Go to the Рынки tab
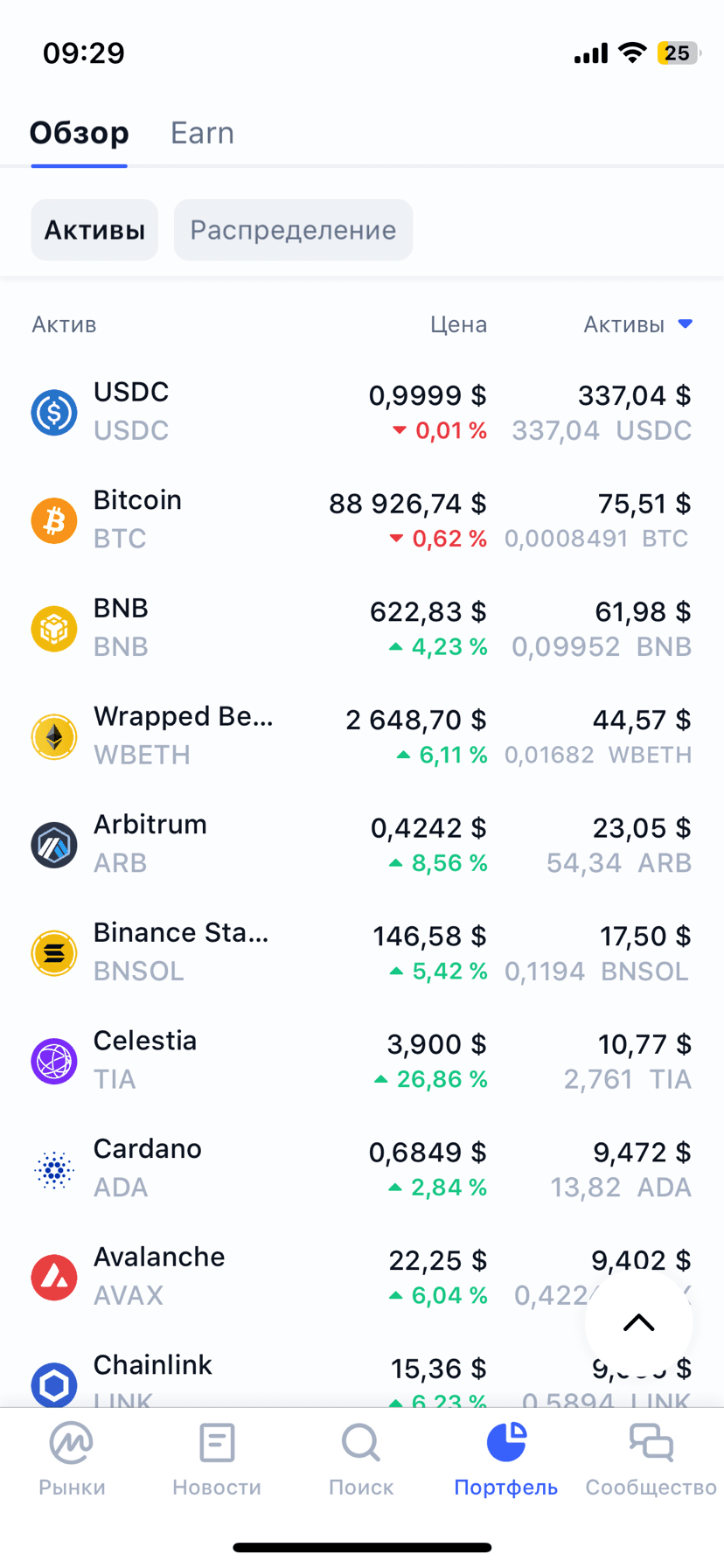The height and width of the screenshot is (1568, 724). click(x=72, y=1460)
